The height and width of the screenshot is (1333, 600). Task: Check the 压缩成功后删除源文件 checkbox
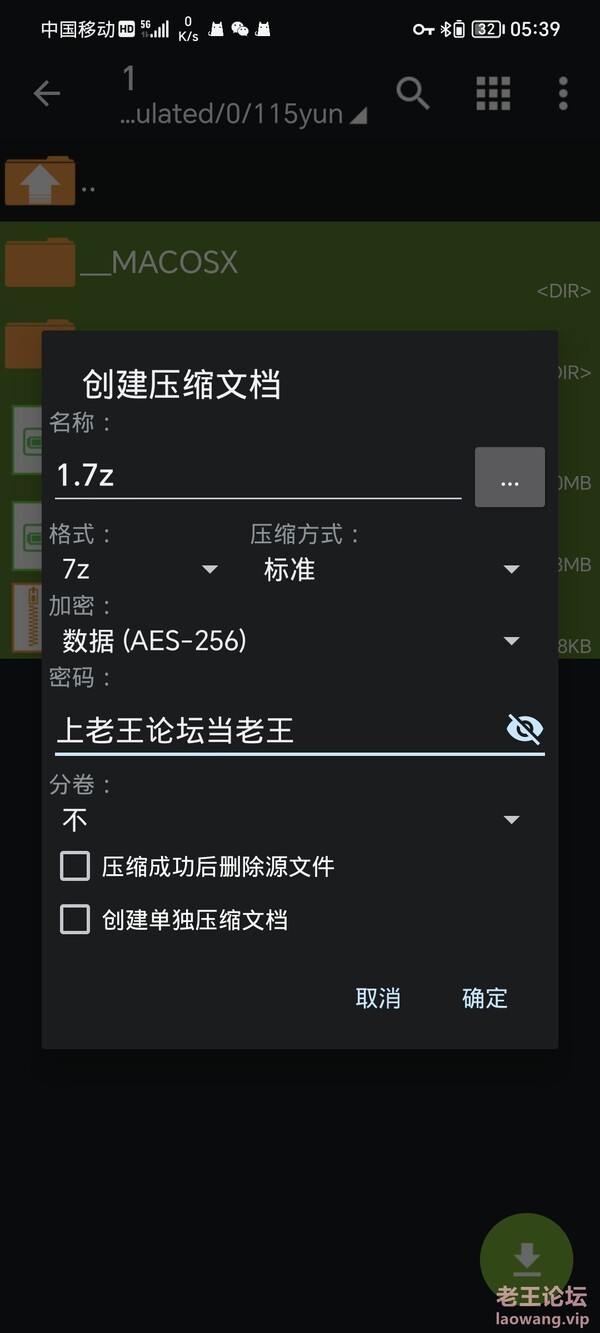[x=75, y=866]
